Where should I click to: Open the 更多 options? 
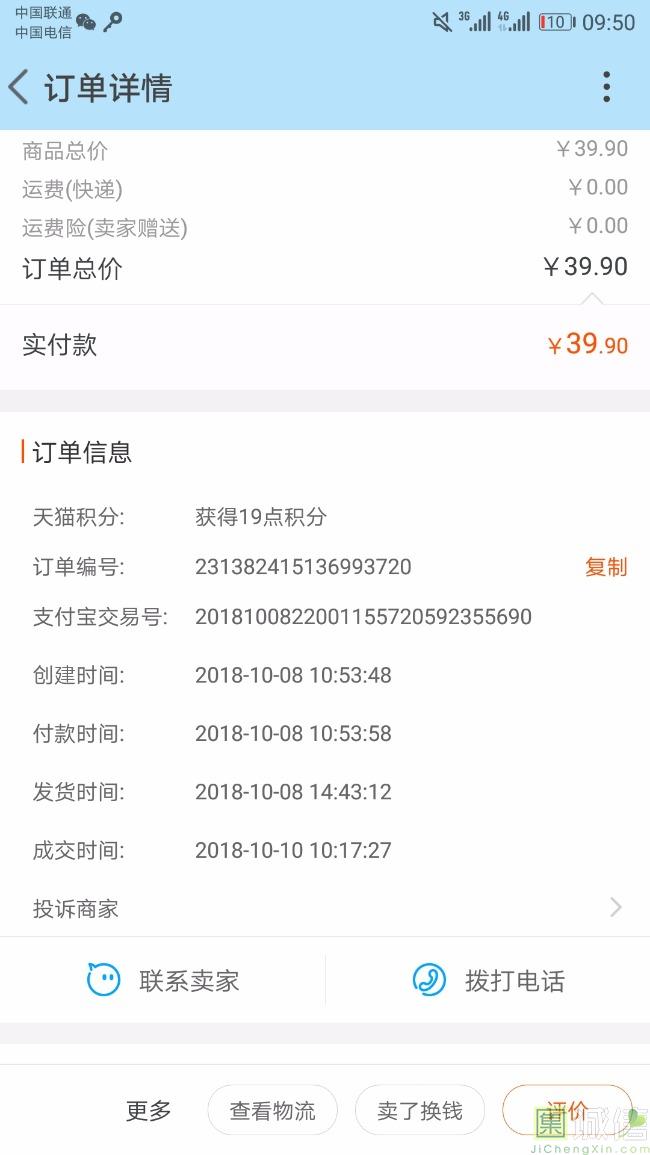click(148, 1110)
